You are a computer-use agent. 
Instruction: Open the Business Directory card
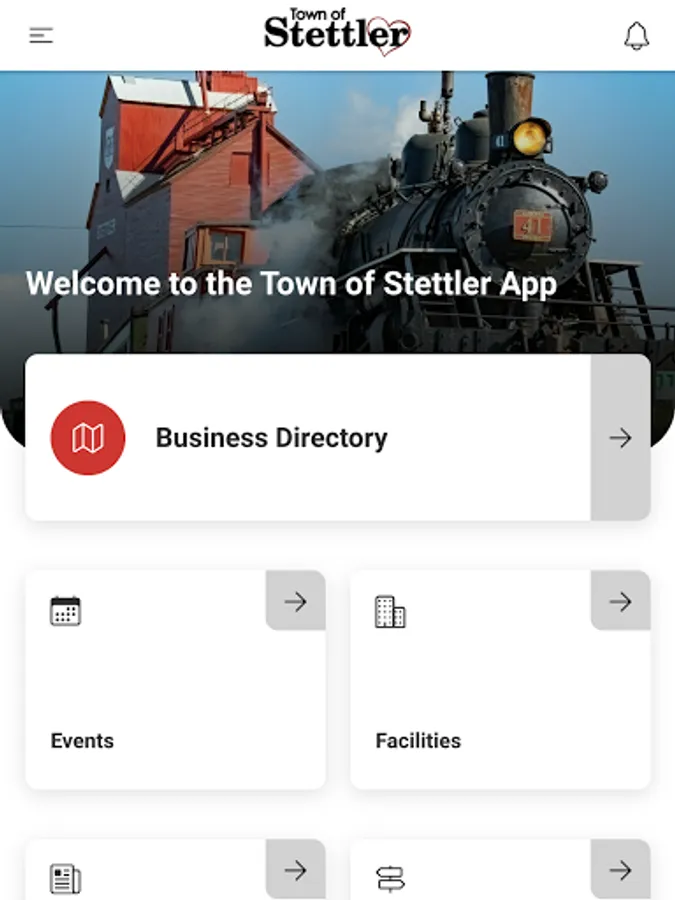(x=338, y=438)
